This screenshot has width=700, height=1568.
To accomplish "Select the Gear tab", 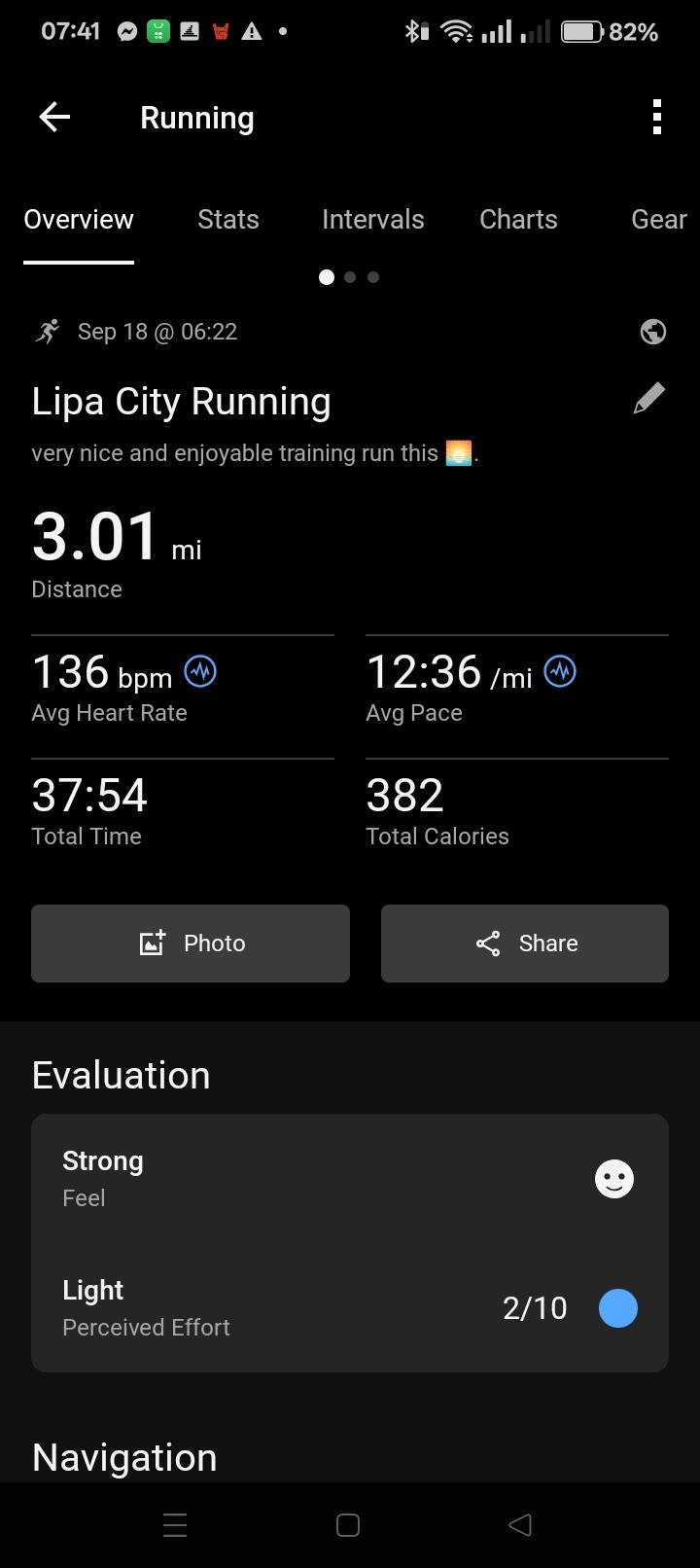I will (659, 220).
